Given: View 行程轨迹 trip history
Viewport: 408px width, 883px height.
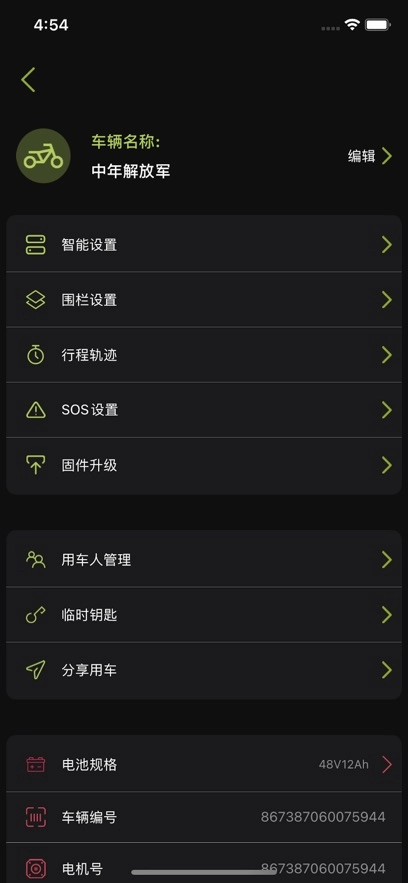Looking at the screenshot, I should point(204,355).
